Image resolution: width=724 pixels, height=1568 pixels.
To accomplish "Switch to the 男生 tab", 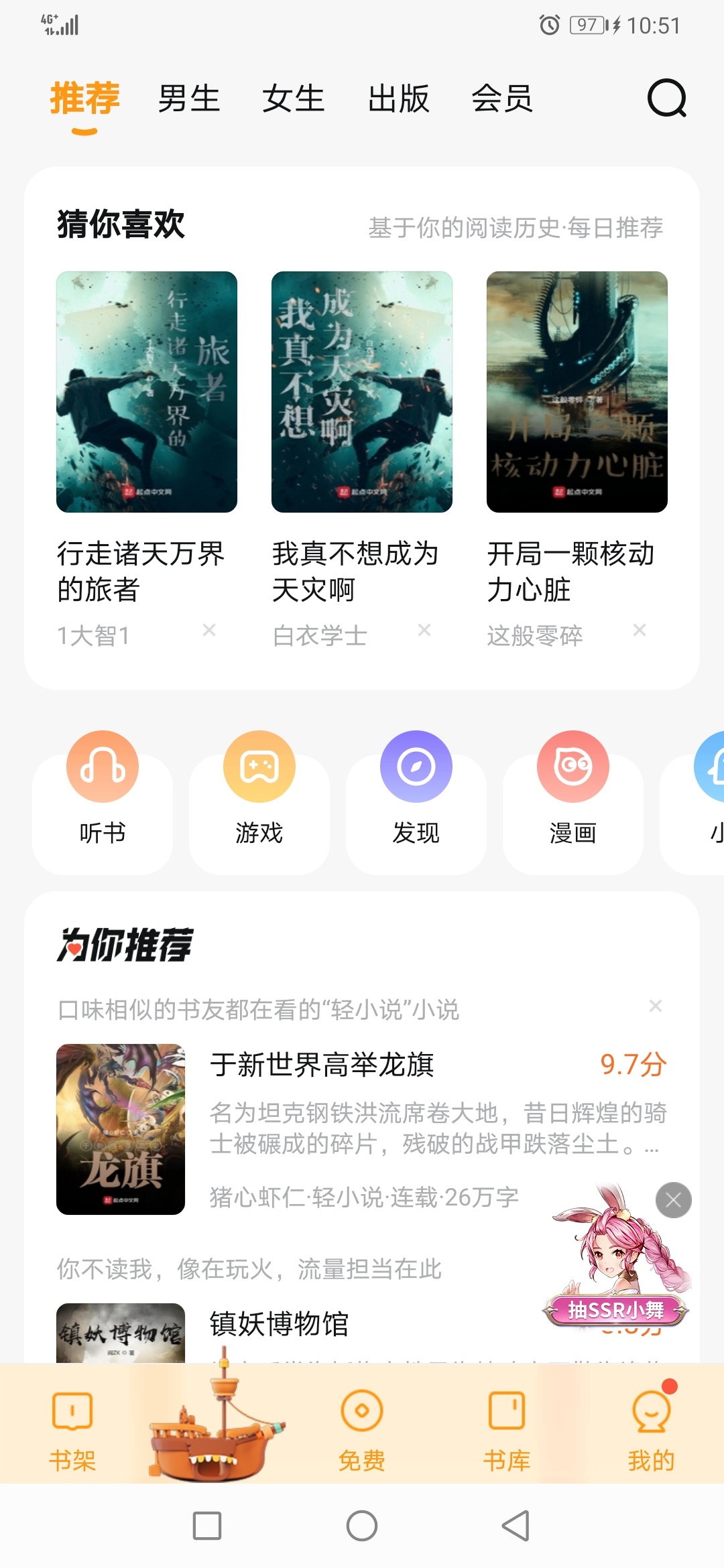I will tap(189, 99).
